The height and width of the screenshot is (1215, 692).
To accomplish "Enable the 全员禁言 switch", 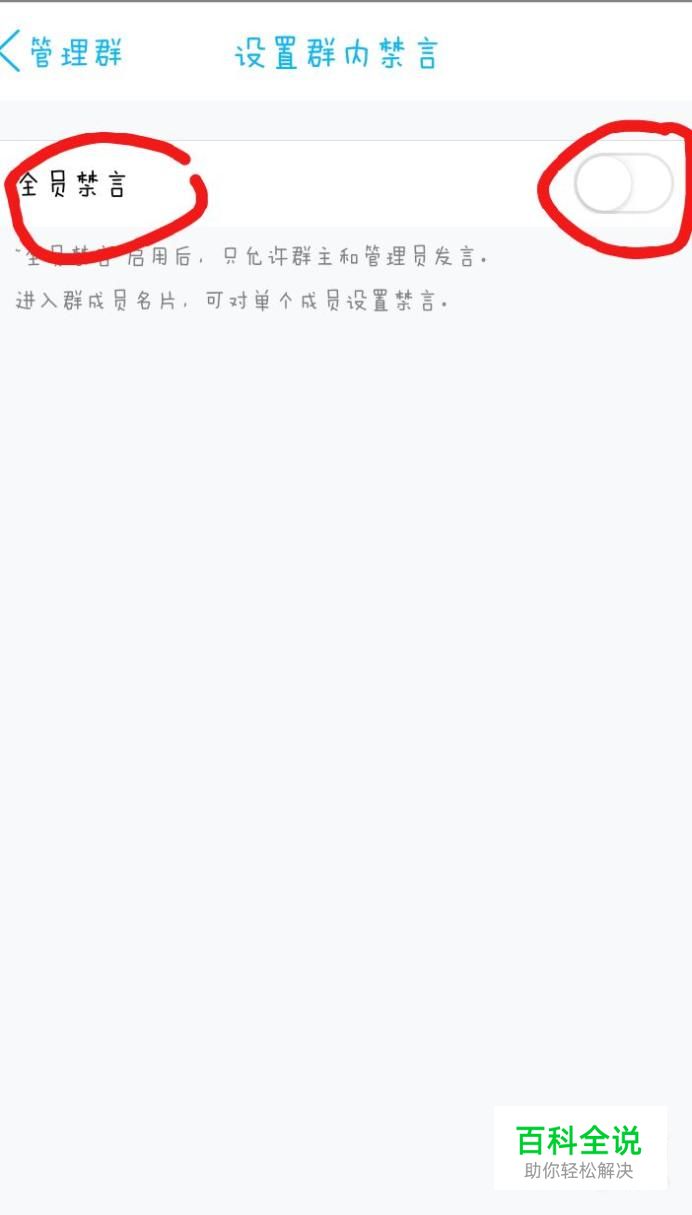I will pos(624,184).
